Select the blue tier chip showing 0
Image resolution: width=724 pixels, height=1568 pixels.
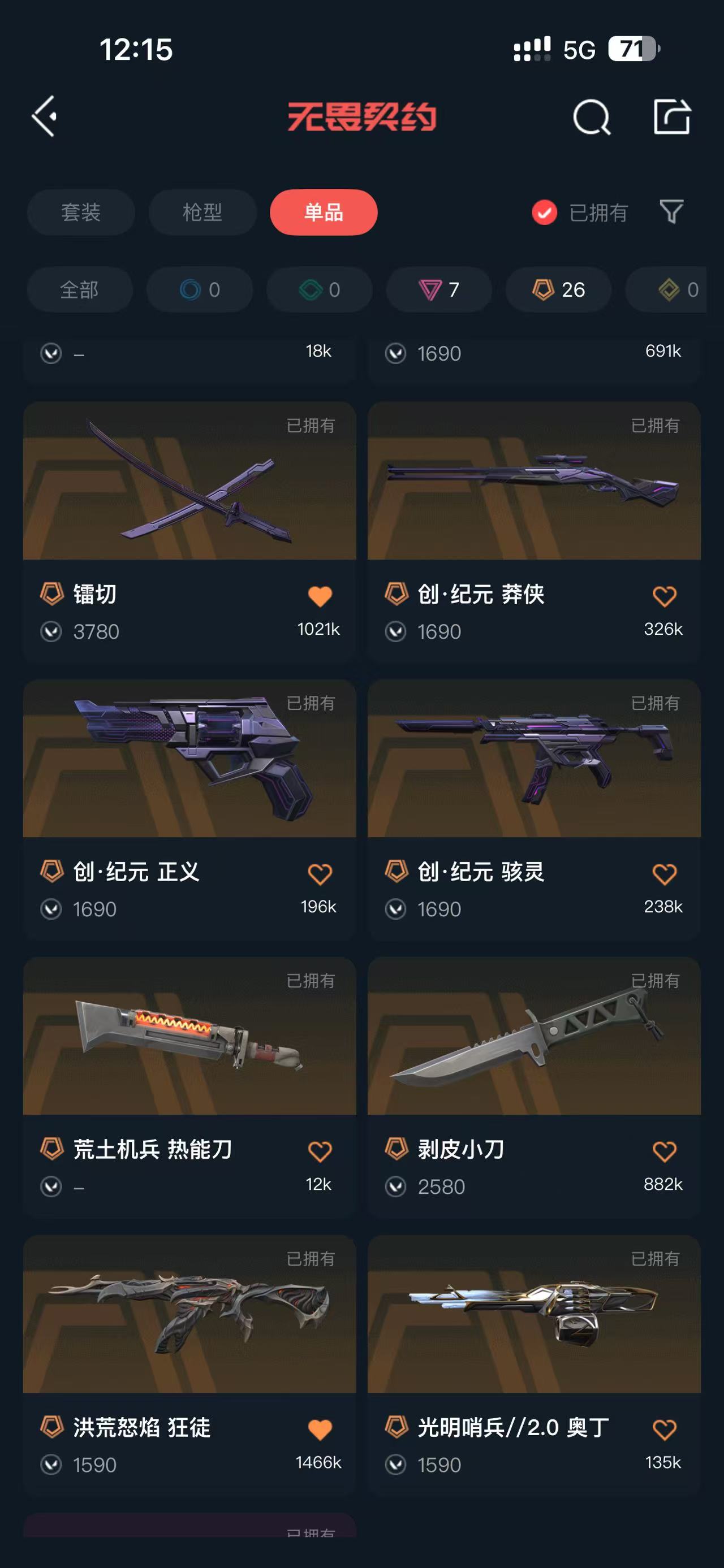point(199,289)
